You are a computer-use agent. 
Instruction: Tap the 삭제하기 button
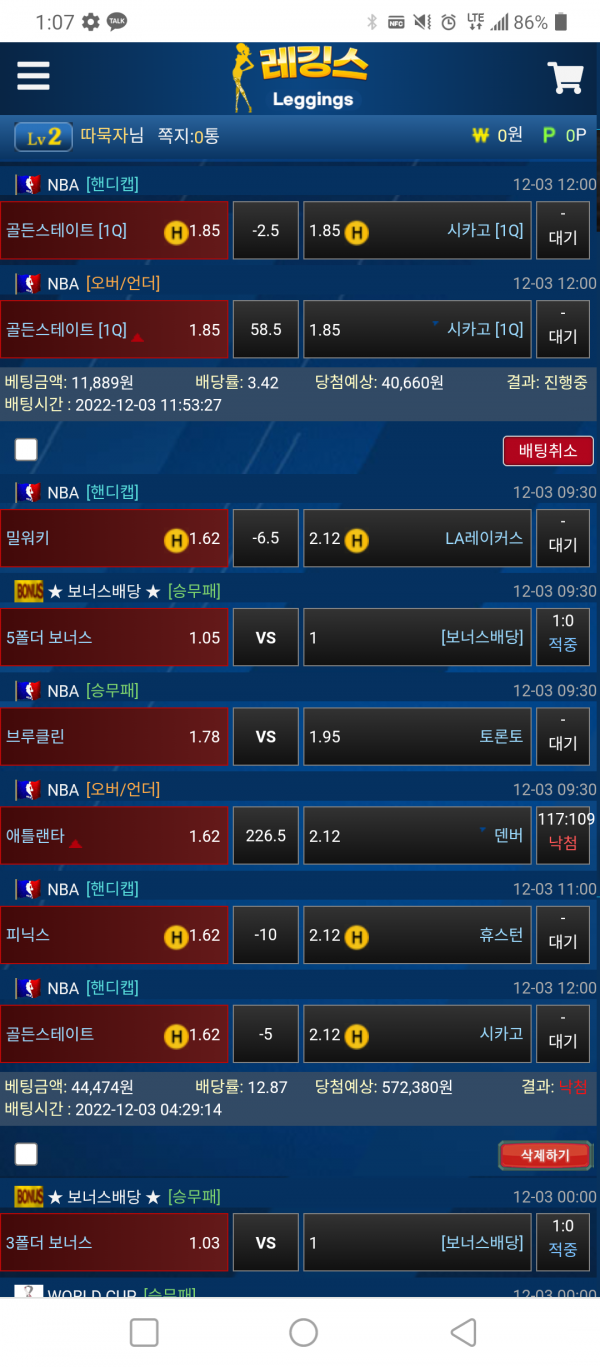coord(545,1155)
